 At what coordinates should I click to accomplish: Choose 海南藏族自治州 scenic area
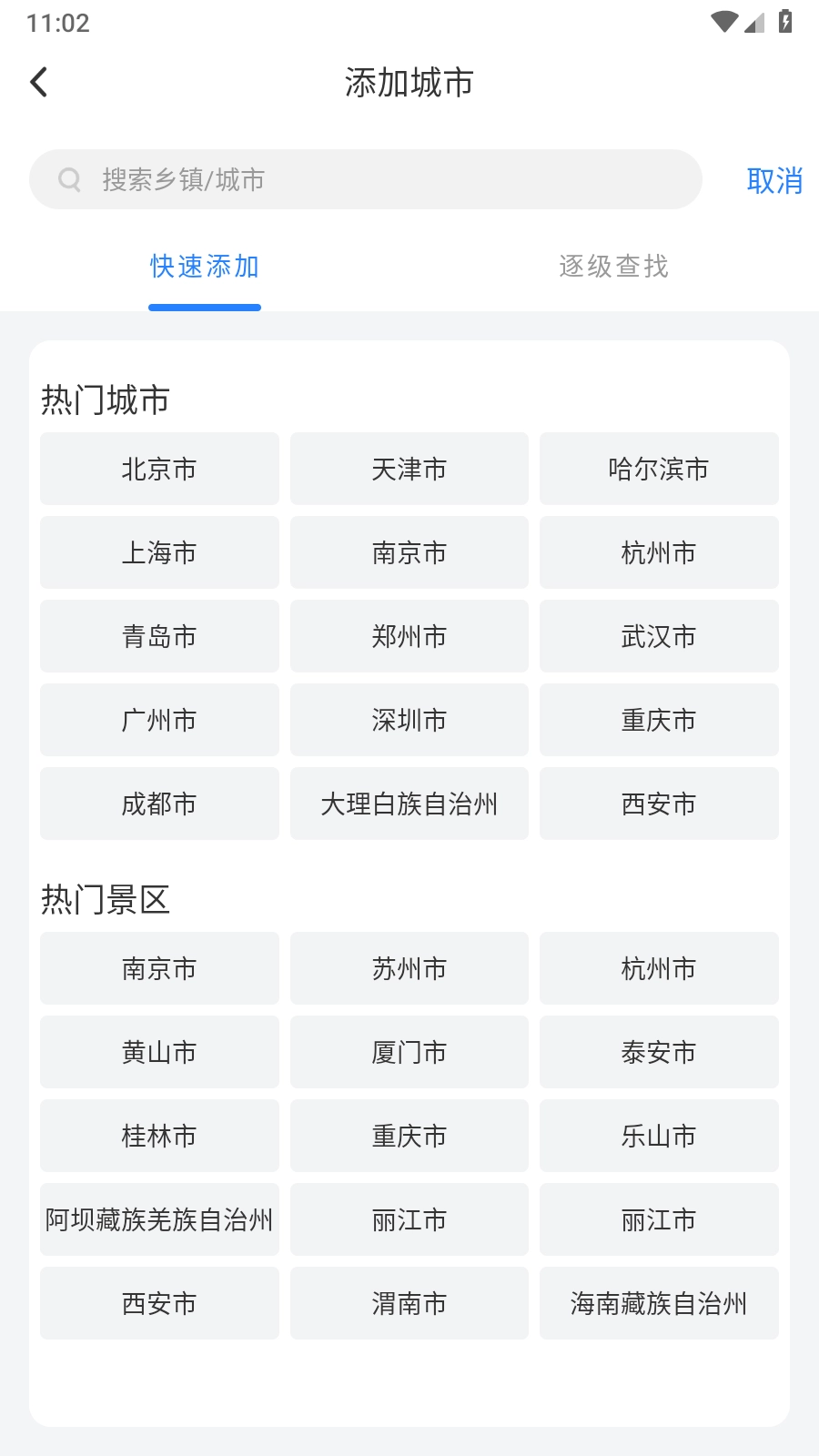659,1303
